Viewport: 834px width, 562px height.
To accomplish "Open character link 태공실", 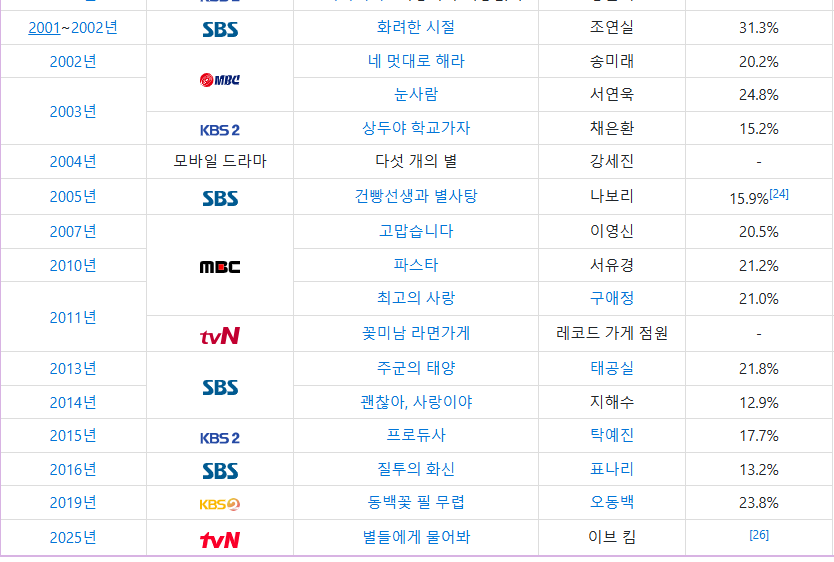I will click(612, 368).
